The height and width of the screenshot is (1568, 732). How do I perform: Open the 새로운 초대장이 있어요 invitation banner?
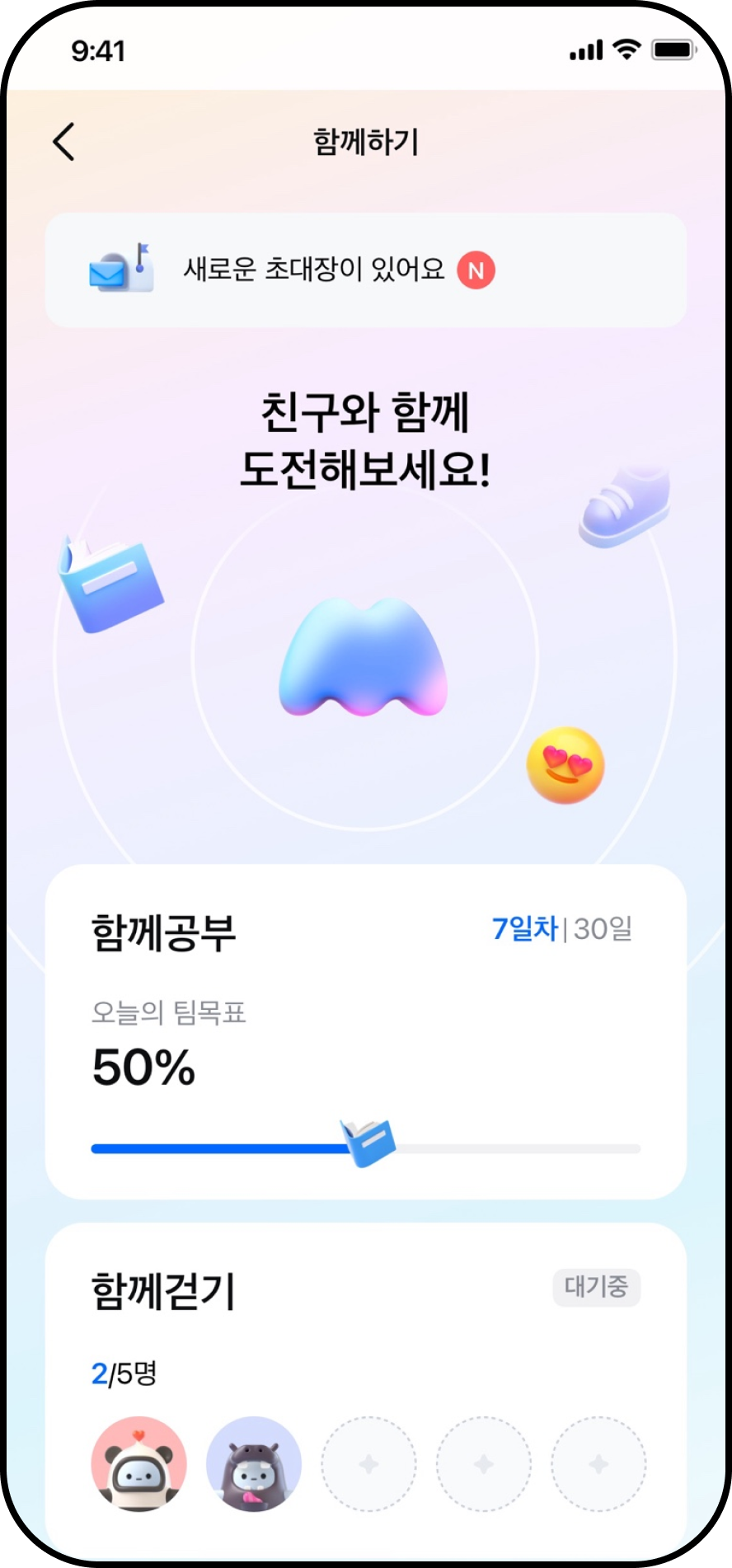coord(365,270)
